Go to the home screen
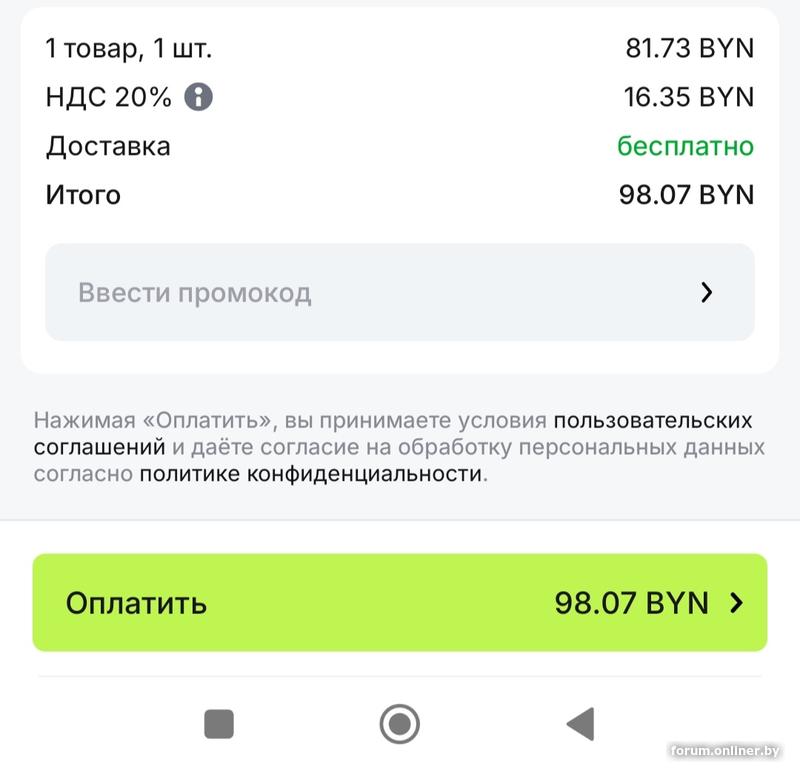The height and width of the screenshot is (772, 800). [399, 723]
